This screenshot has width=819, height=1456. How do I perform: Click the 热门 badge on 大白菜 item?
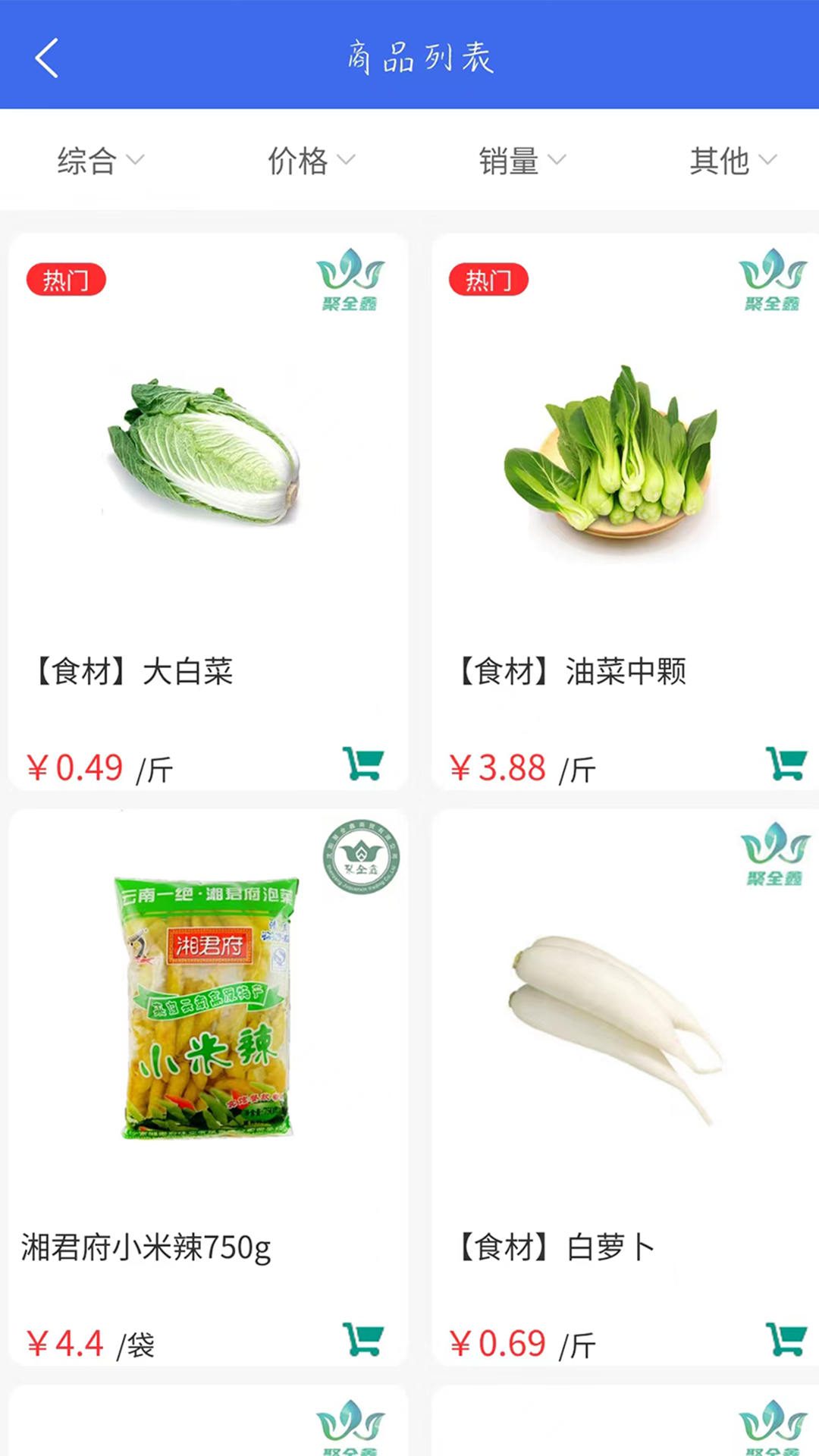pyautogui.click(x=67, y=280)
